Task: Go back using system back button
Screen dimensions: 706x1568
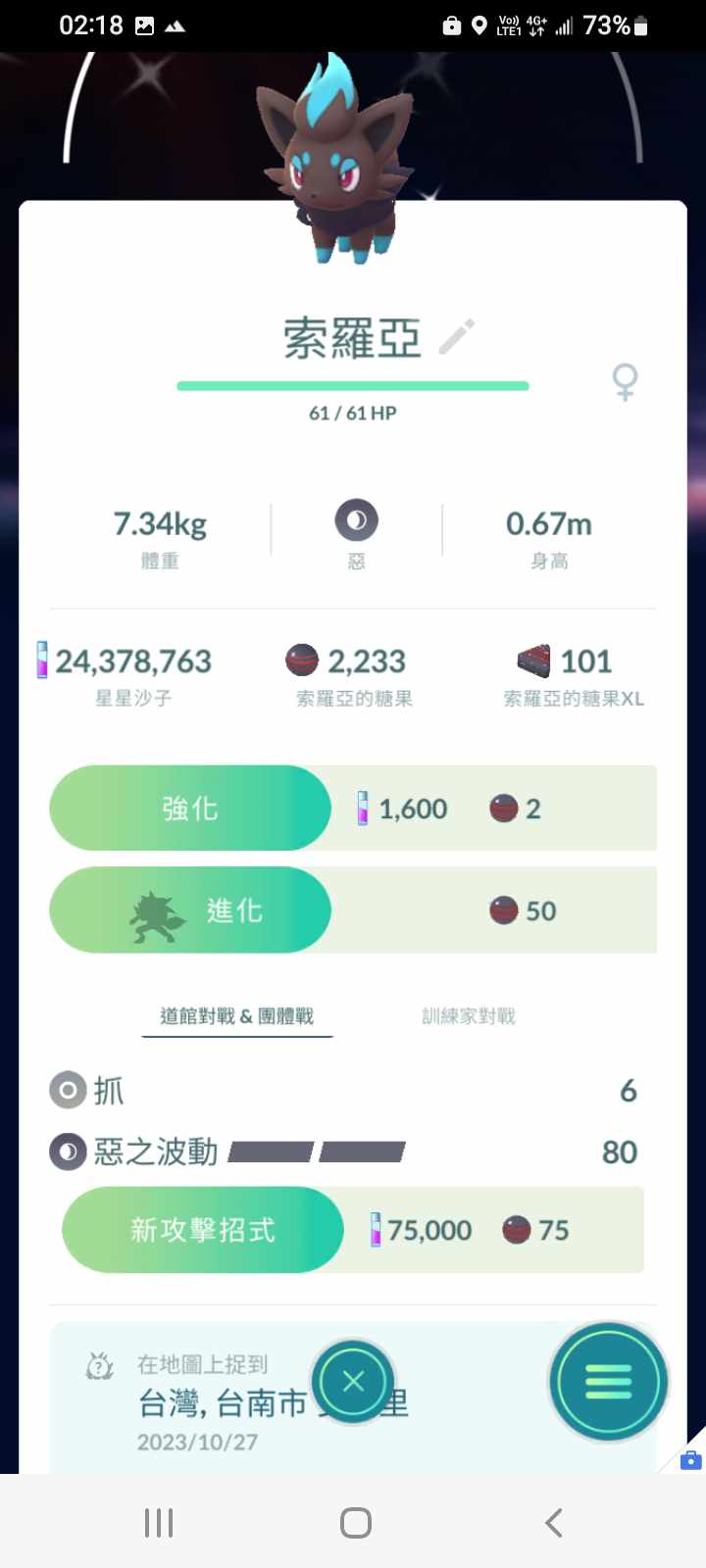Action: 554,1523
